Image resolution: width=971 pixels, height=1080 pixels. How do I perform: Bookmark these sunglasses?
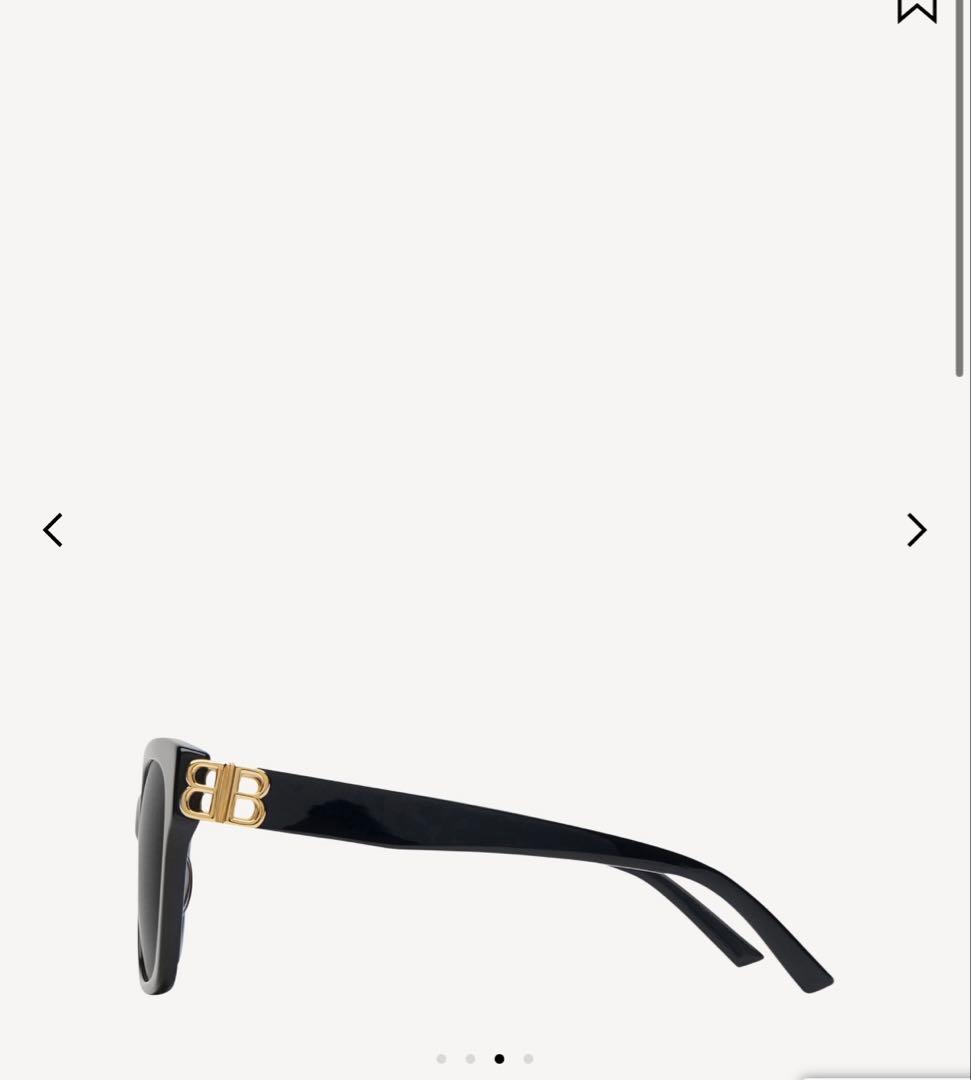(916, 9)
